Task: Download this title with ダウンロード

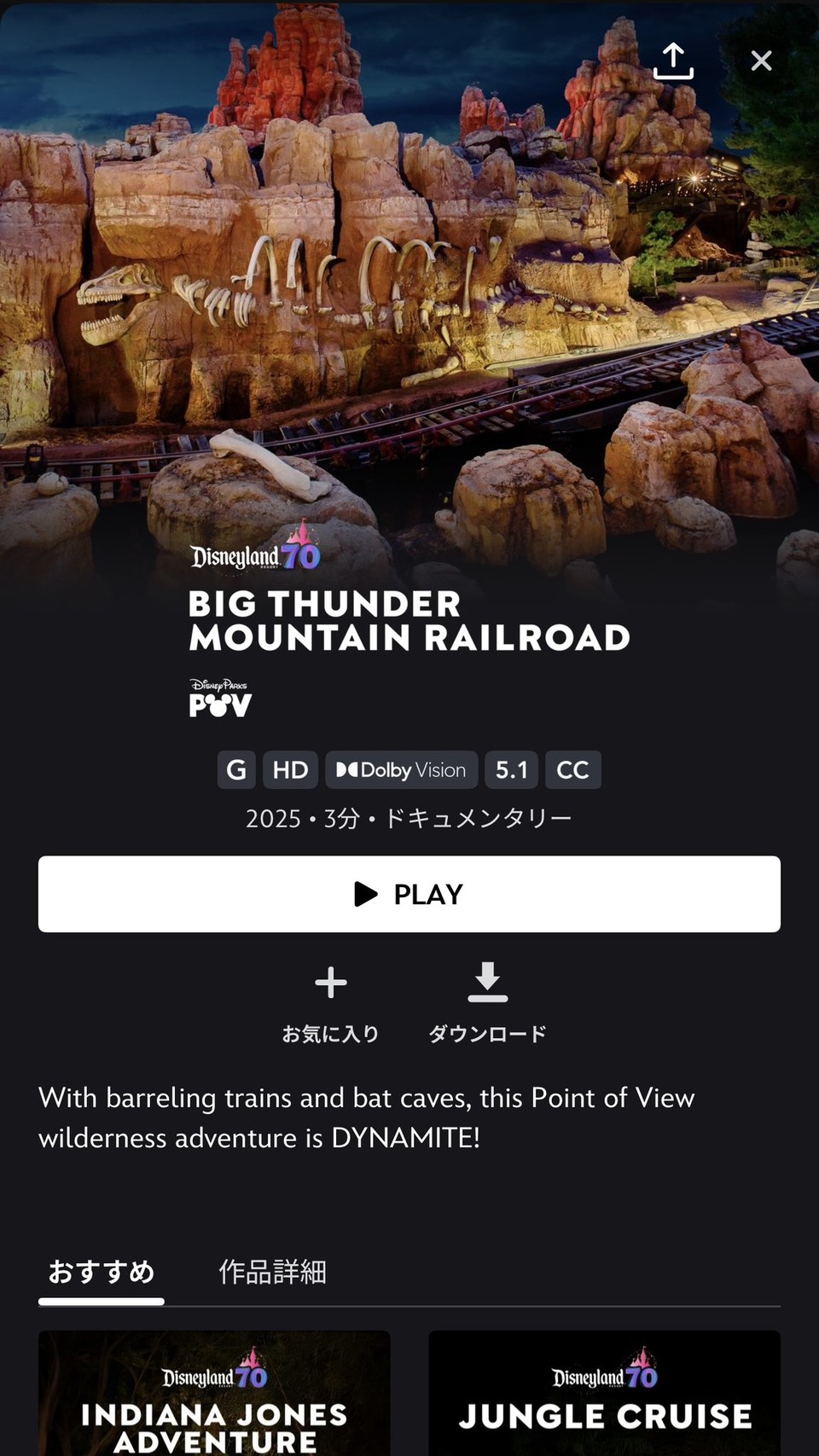Action: tap(488, 1004)
